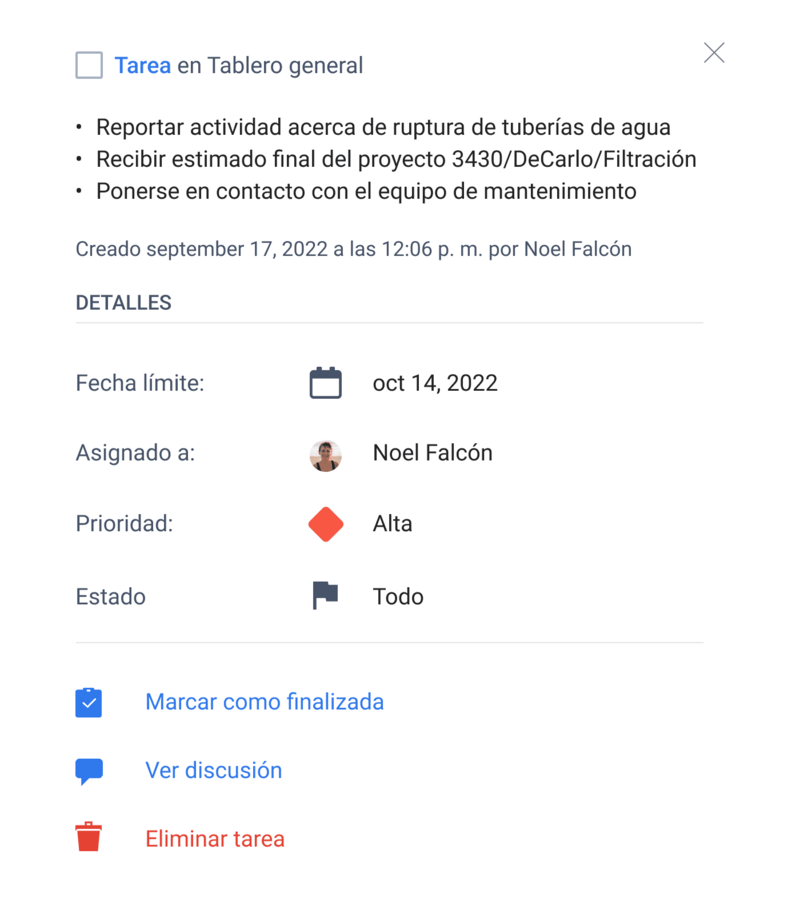Open the speech bubble discussion icon
The image size is (800, 914).
(x=88, y=769)
